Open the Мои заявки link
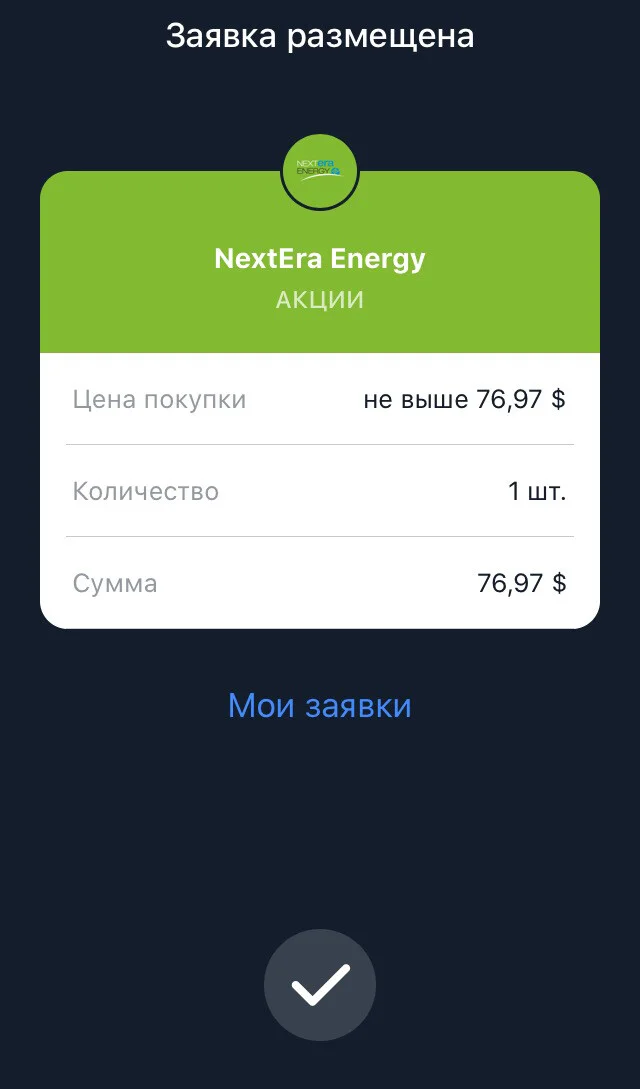 pos(319,706)
